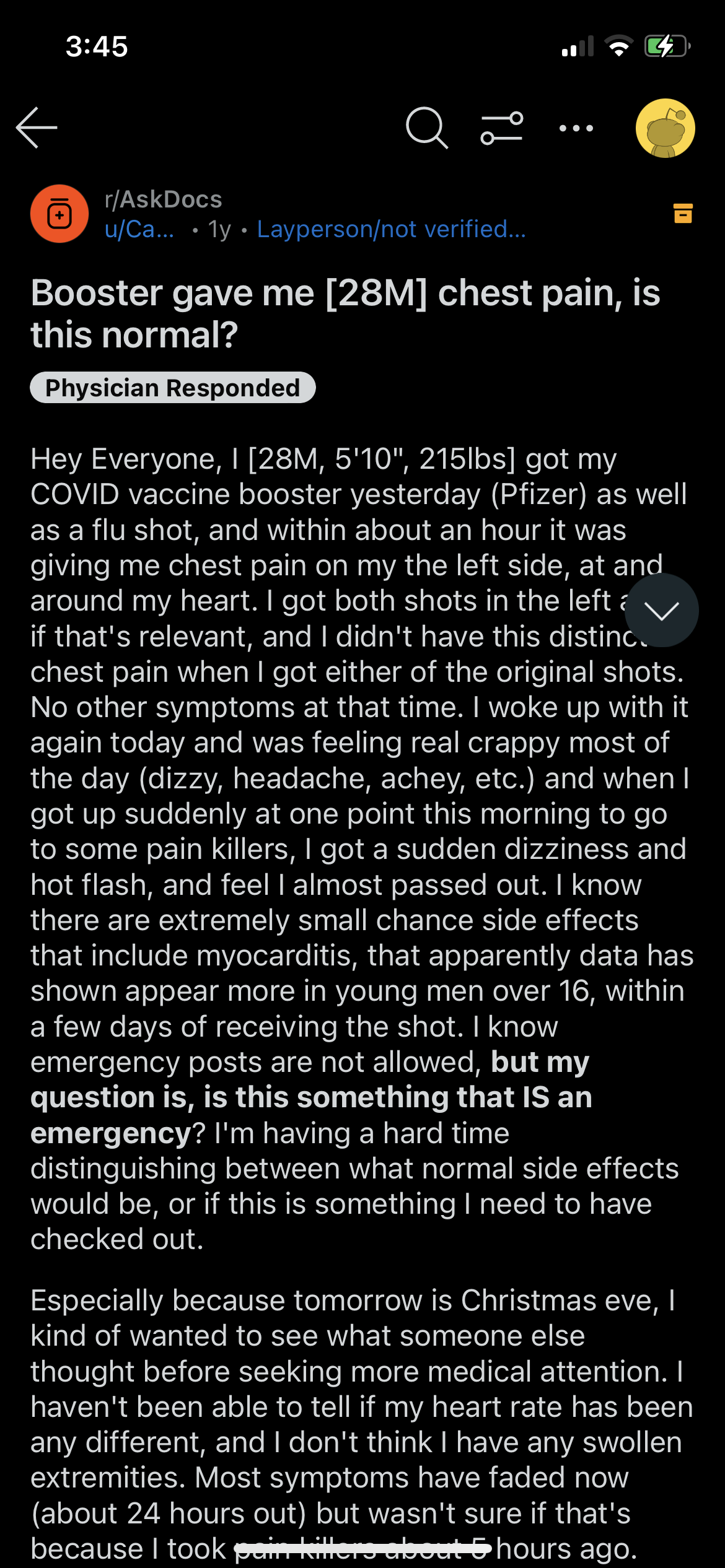This screenshot has height=1568, width=725.
Task: Visit the r/AskDocs community
Action: [x=164, y=199]
